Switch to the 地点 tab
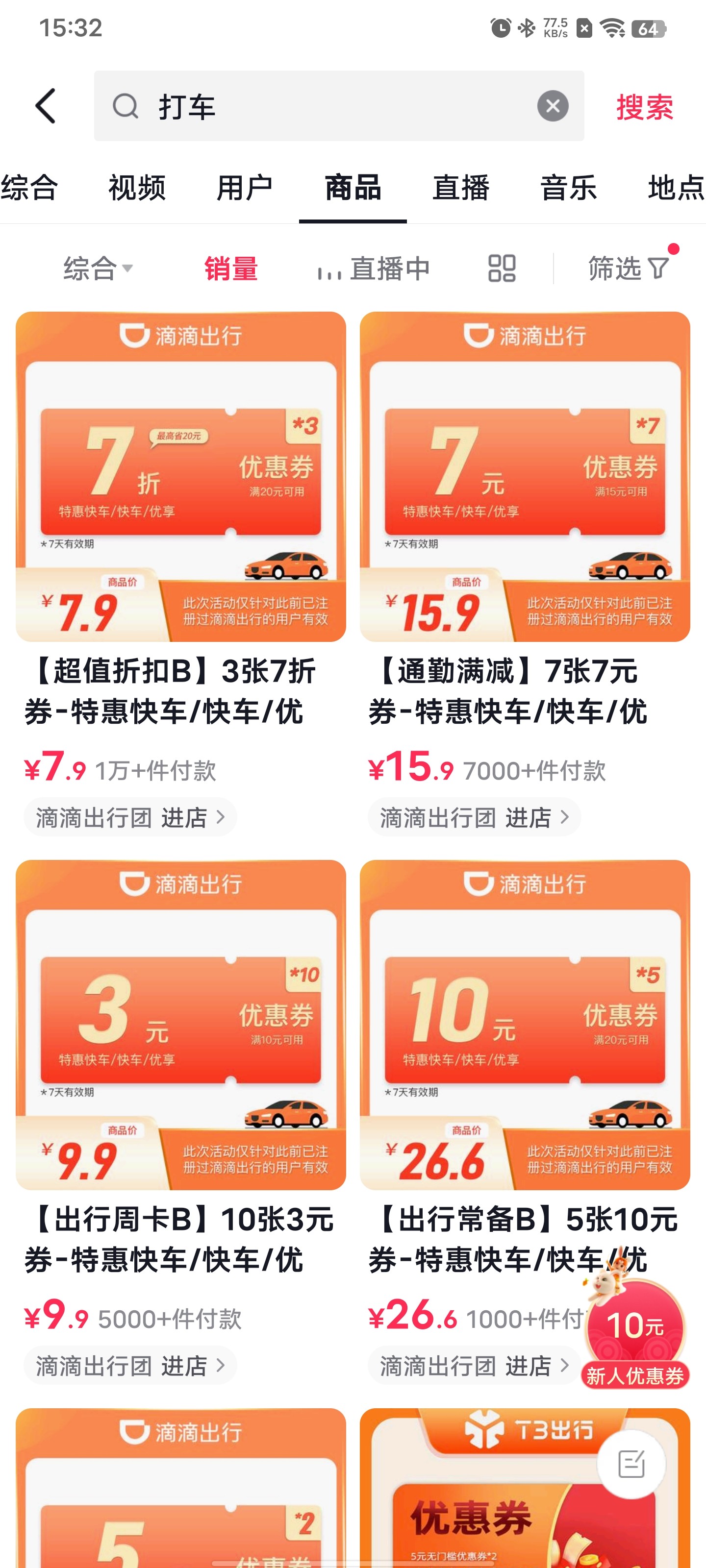Image resolution: width=706 pixels, height=1568 pixels. pyautogui.click(x=676, y=187)
